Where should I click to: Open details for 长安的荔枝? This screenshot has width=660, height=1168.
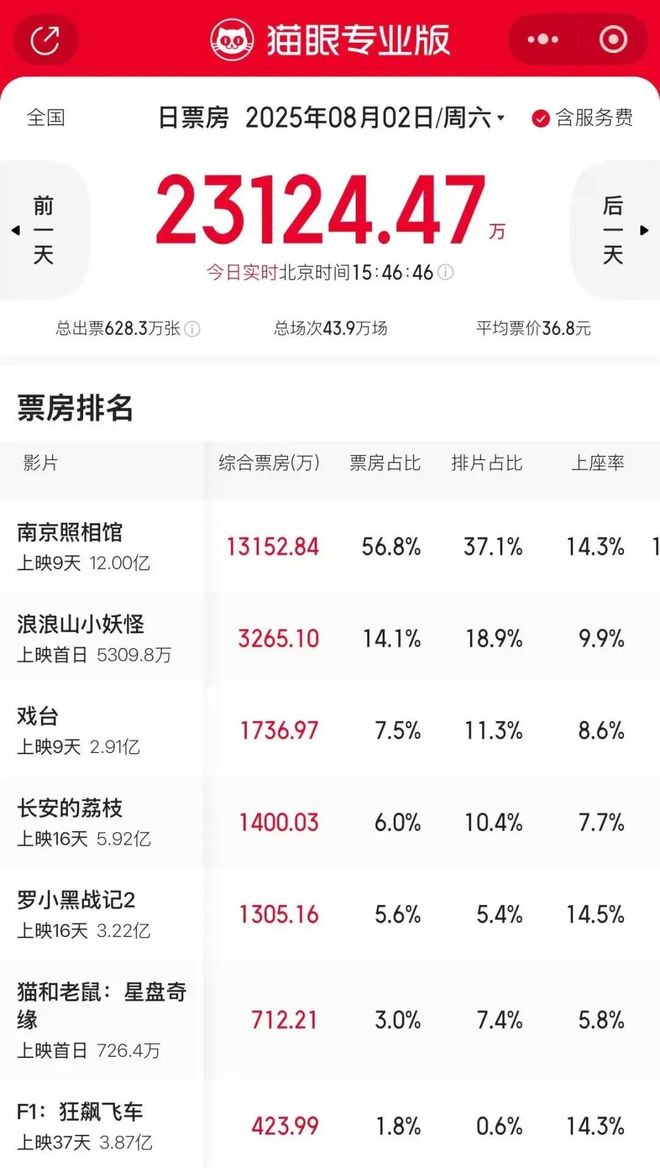(70, 809)
